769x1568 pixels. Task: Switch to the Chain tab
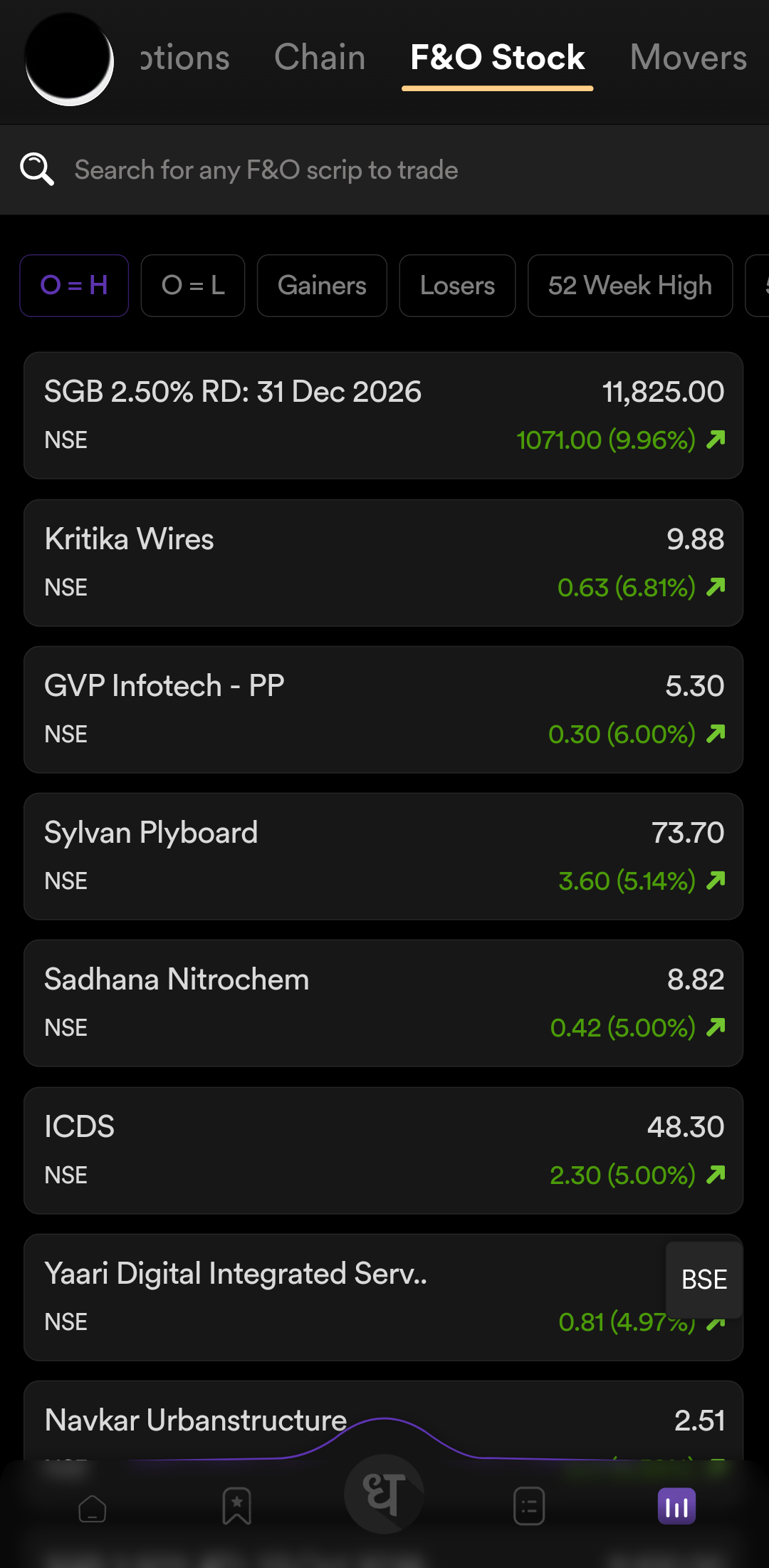[320, 58]
